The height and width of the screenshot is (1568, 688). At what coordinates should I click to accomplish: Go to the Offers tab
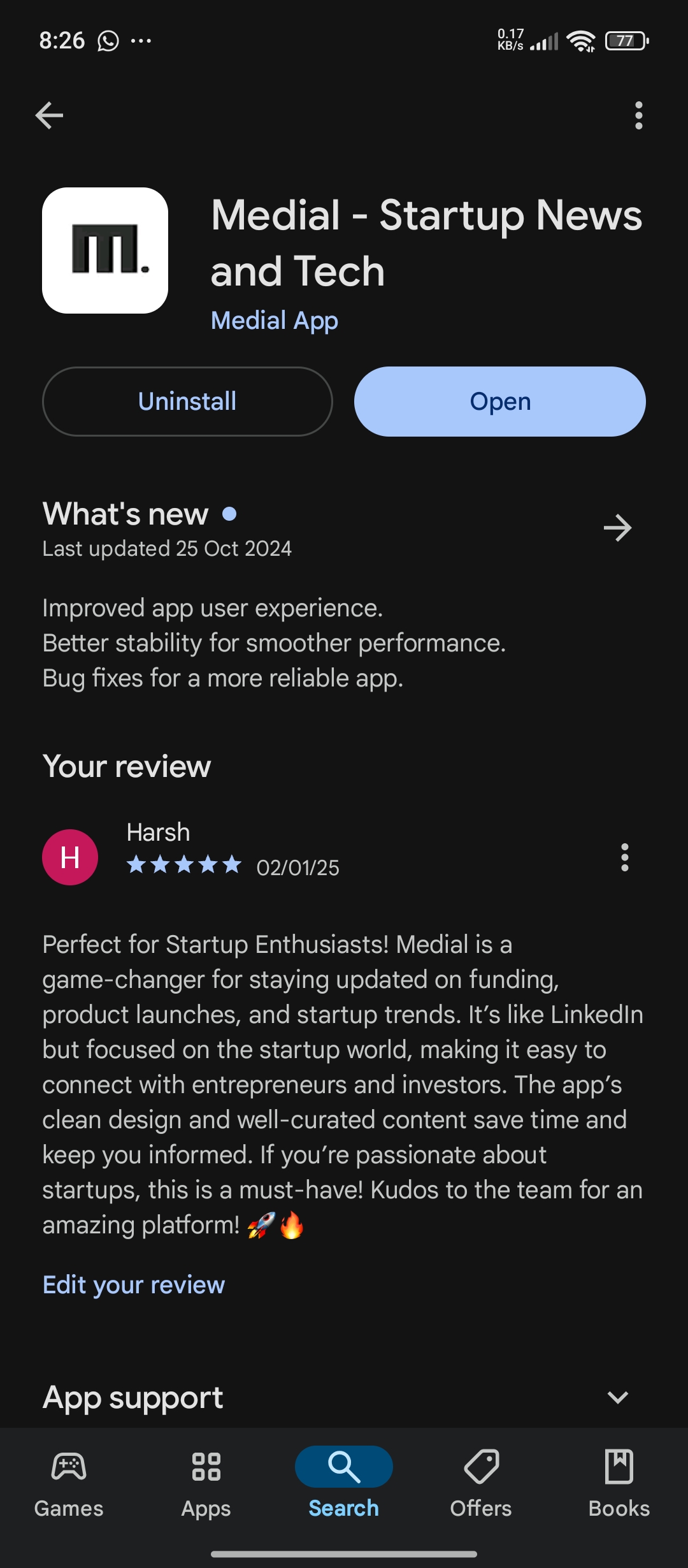pyautogui.click(x=481, y=1483)
